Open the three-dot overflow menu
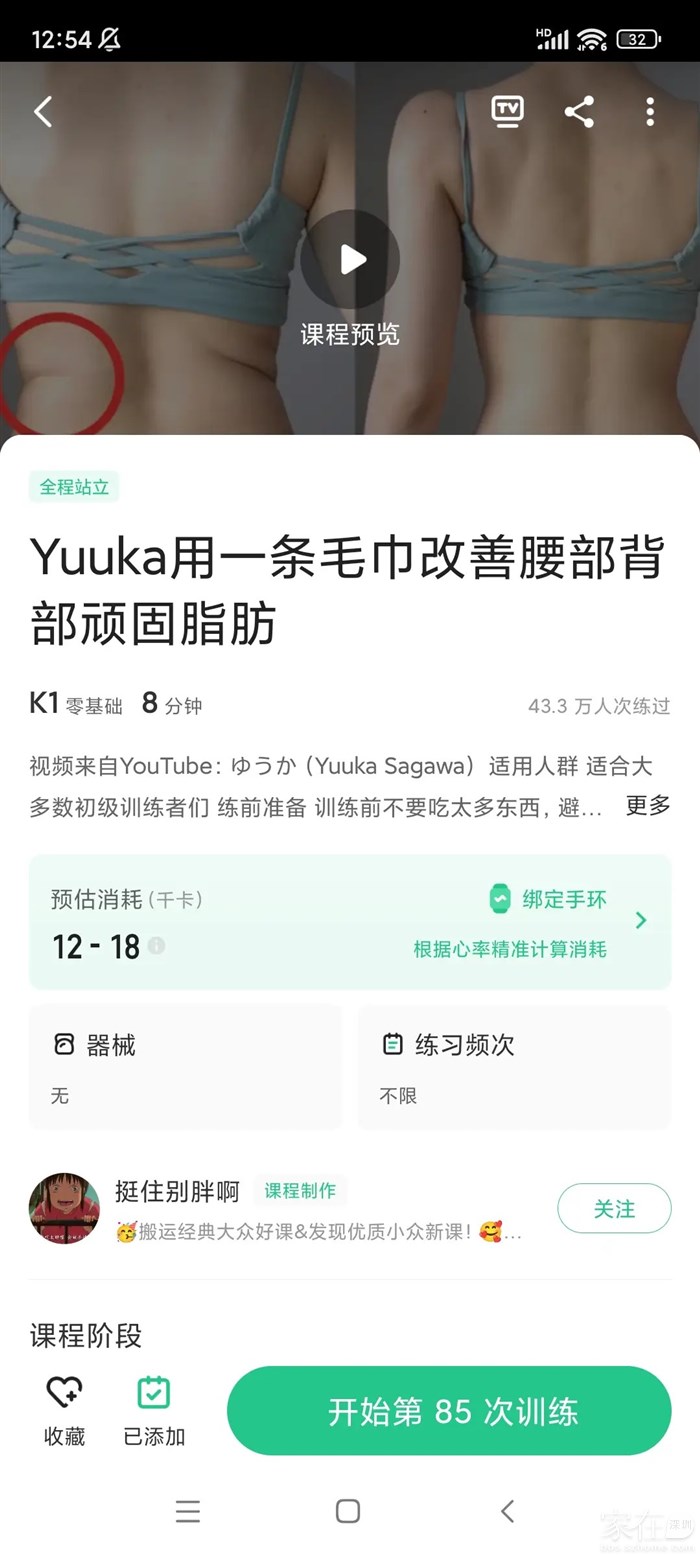 pyautogui.click(x=650, y=111)
